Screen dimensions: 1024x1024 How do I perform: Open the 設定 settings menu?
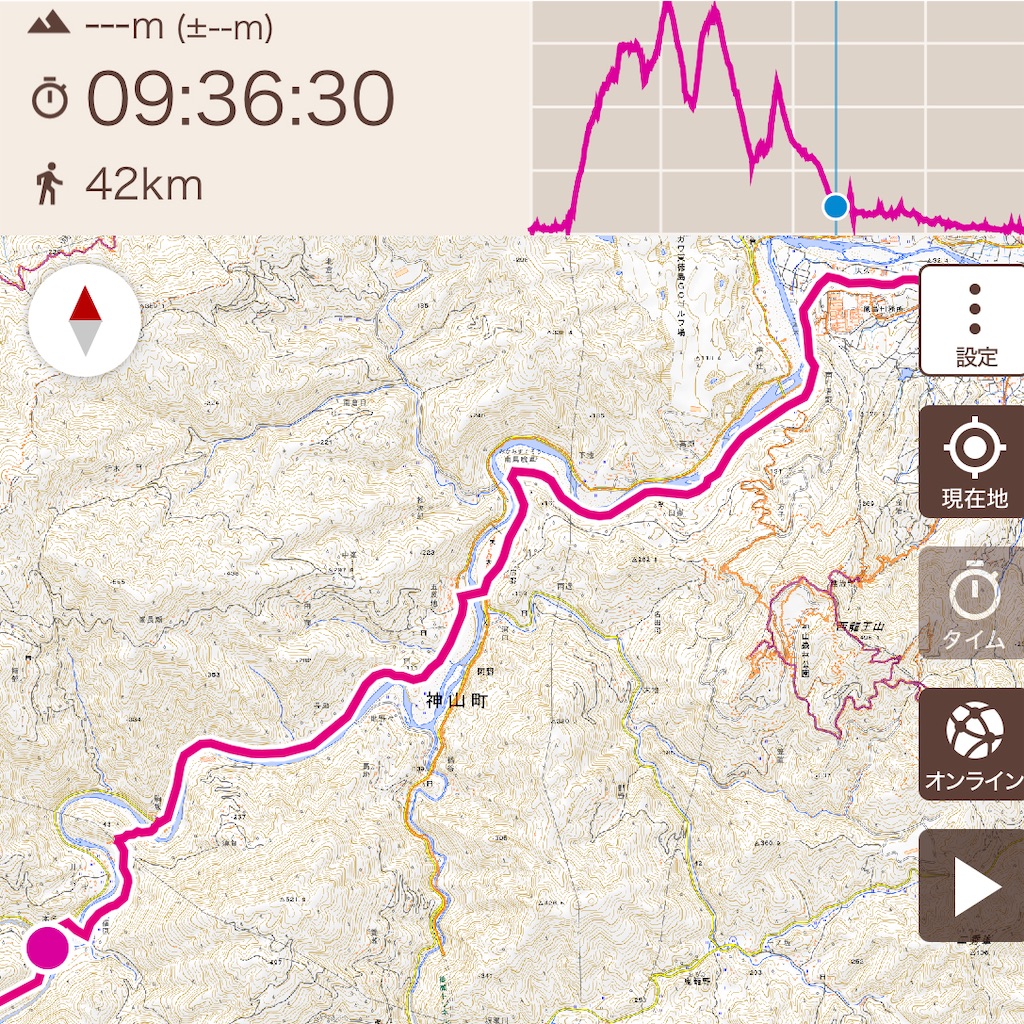(x=972, y=320)
